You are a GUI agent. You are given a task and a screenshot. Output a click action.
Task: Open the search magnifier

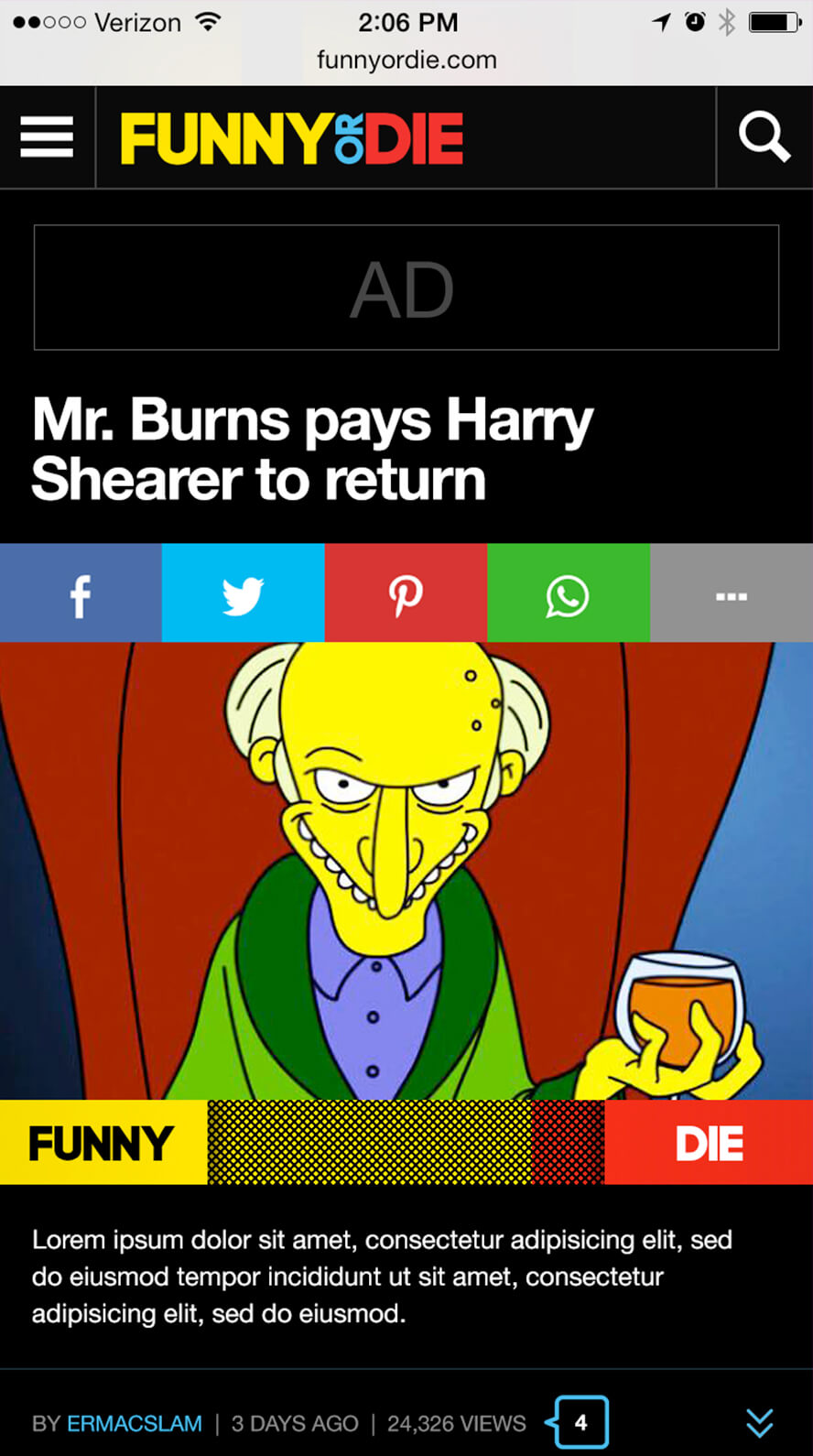[764, 137]
